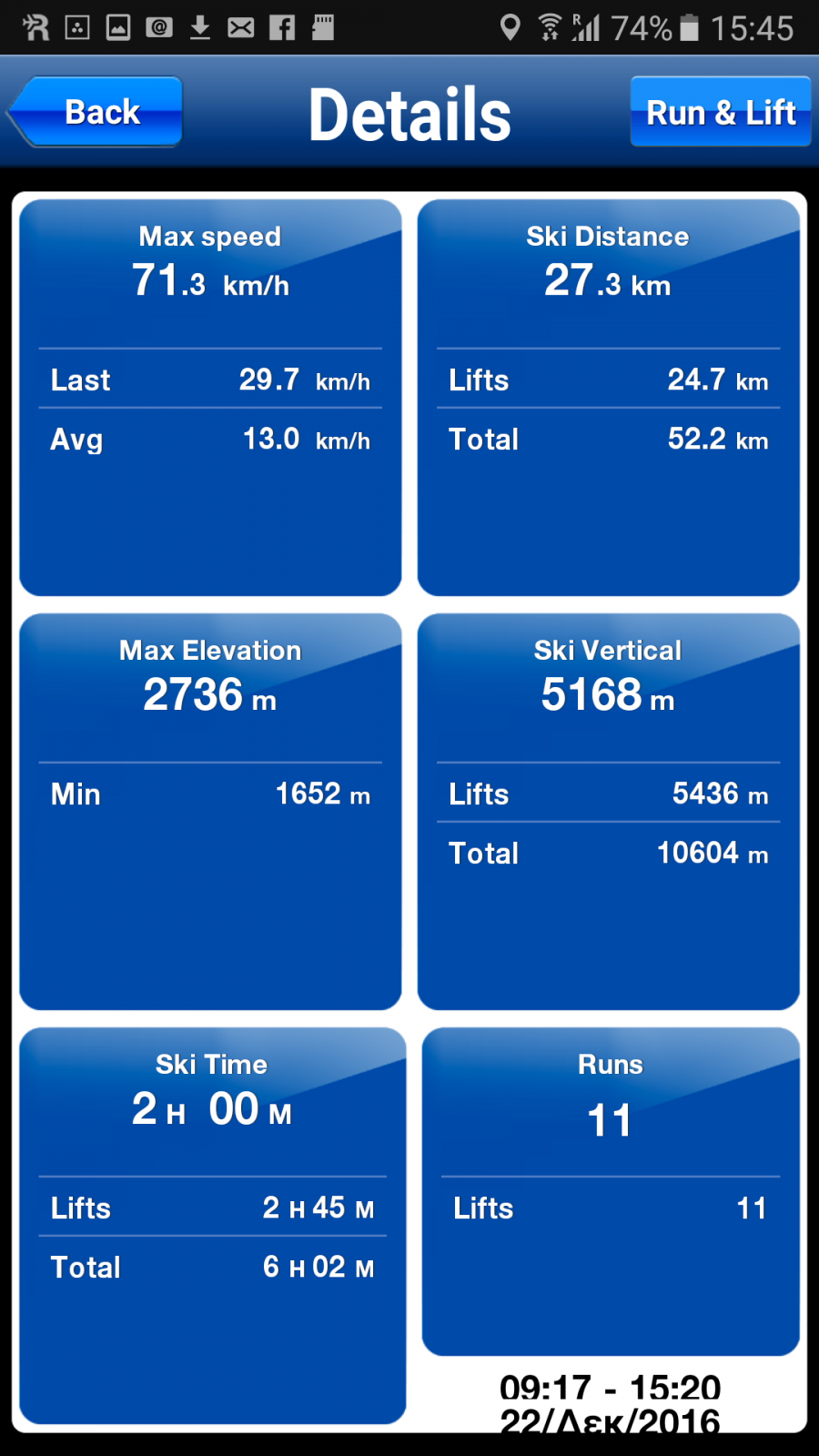Go back using the Back button

[96, 112]
